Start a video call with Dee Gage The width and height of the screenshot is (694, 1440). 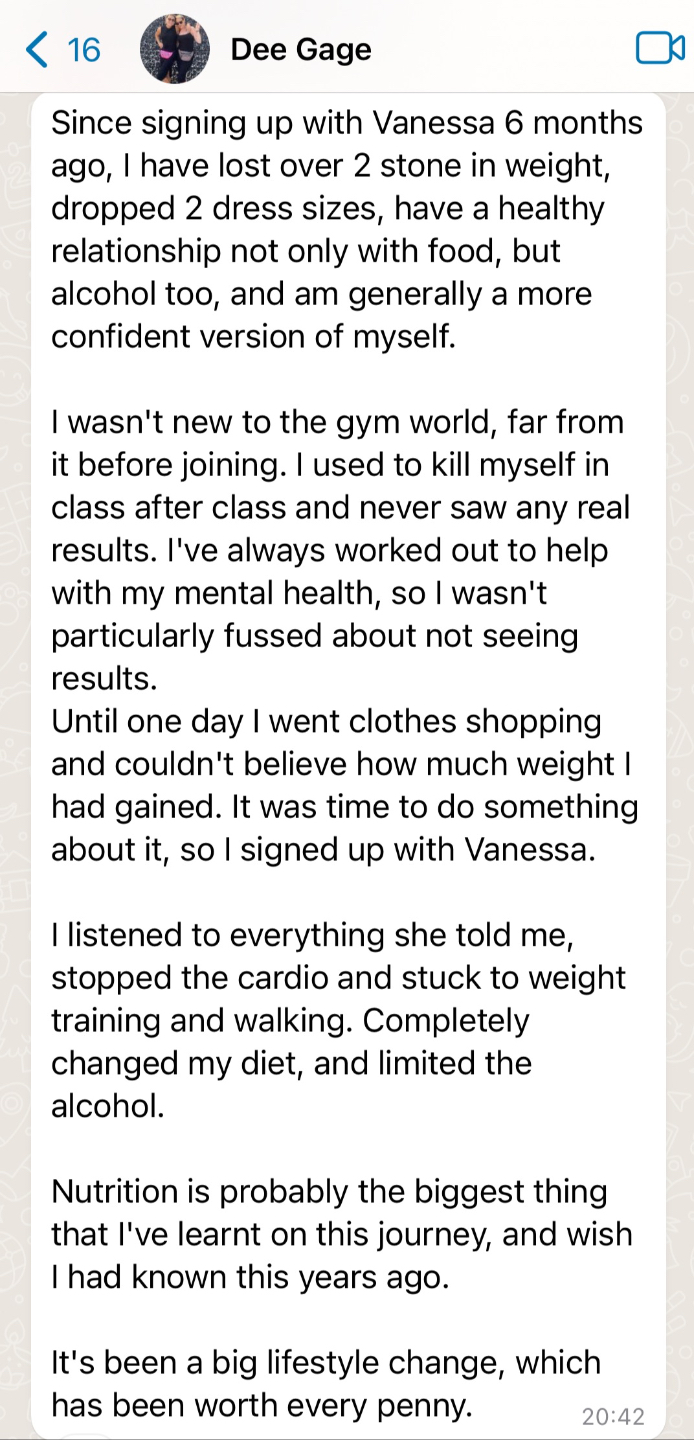(659, 48)
